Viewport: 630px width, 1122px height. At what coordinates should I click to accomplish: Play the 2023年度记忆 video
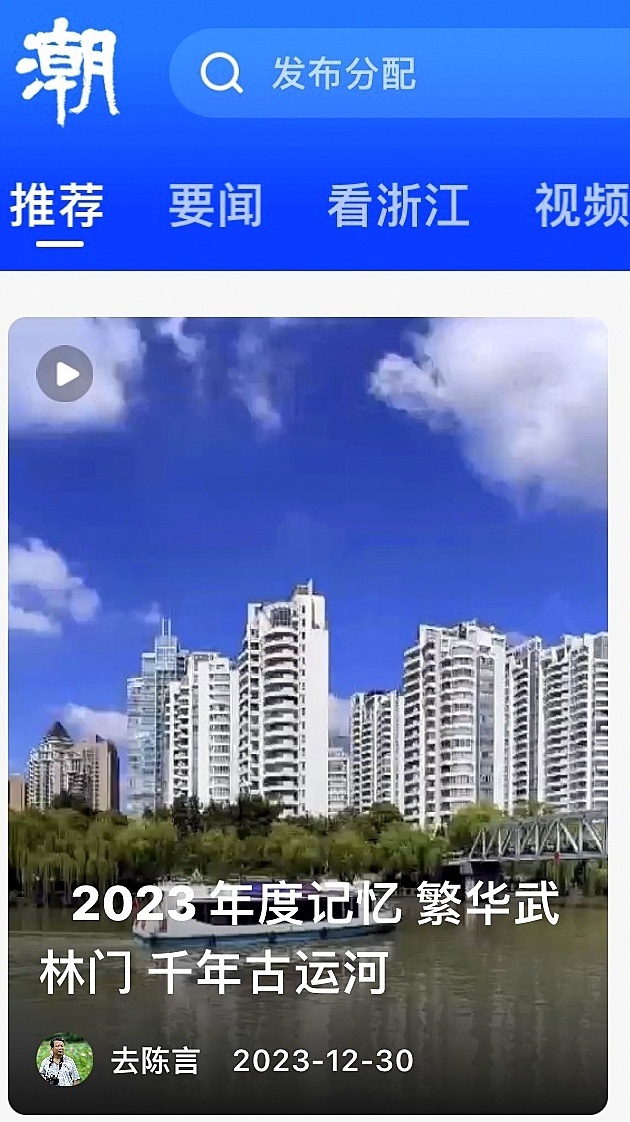[65, 374]
